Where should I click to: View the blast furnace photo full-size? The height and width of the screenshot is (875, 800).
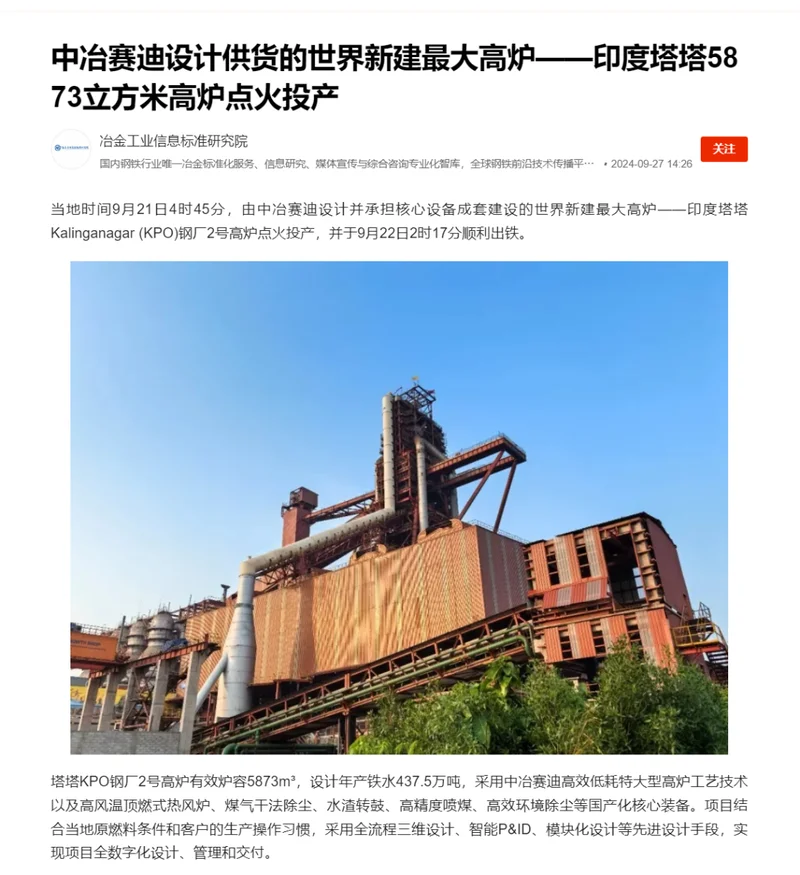pyautogui.click(x=399, y=508)
